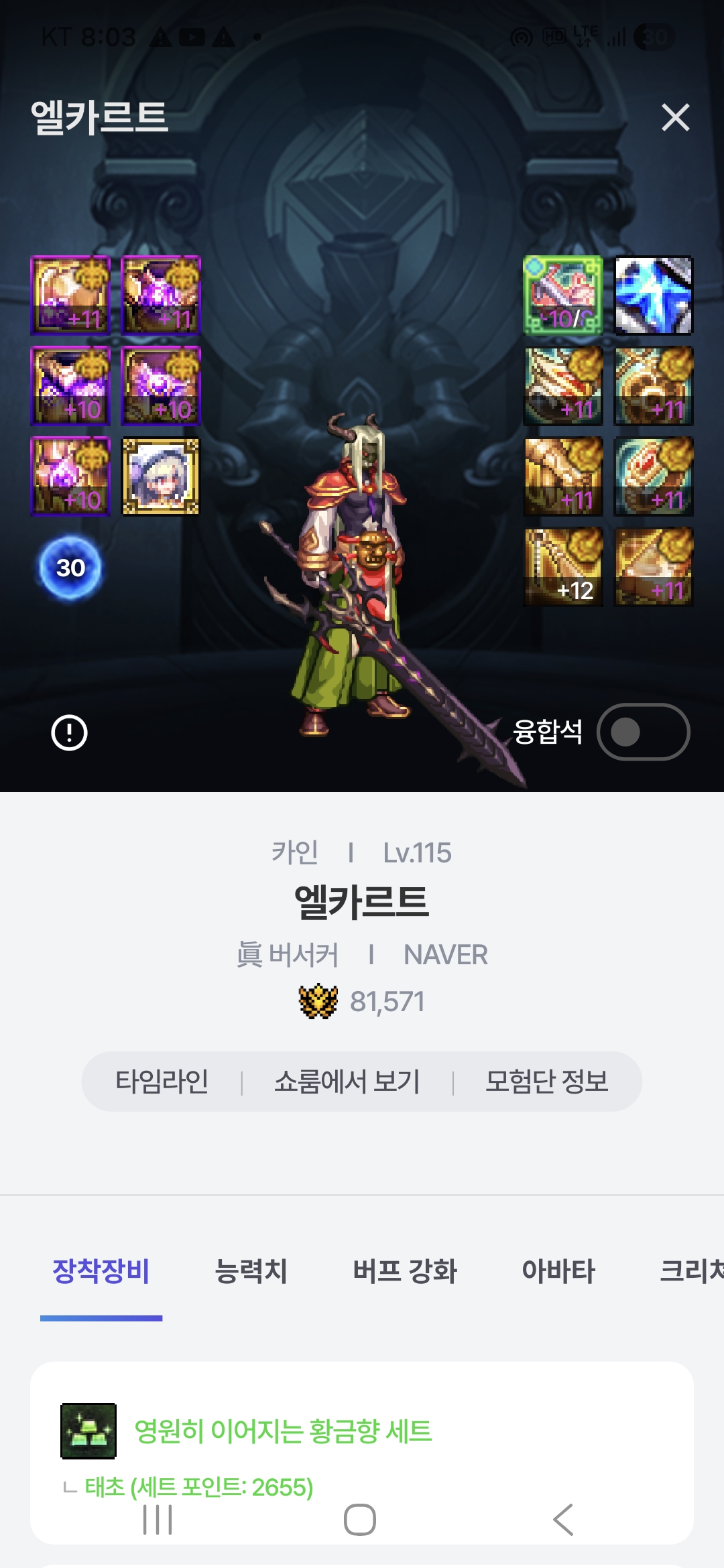Tap the blue 30 badge
The image size is (724, 1568).
point(70,568)
